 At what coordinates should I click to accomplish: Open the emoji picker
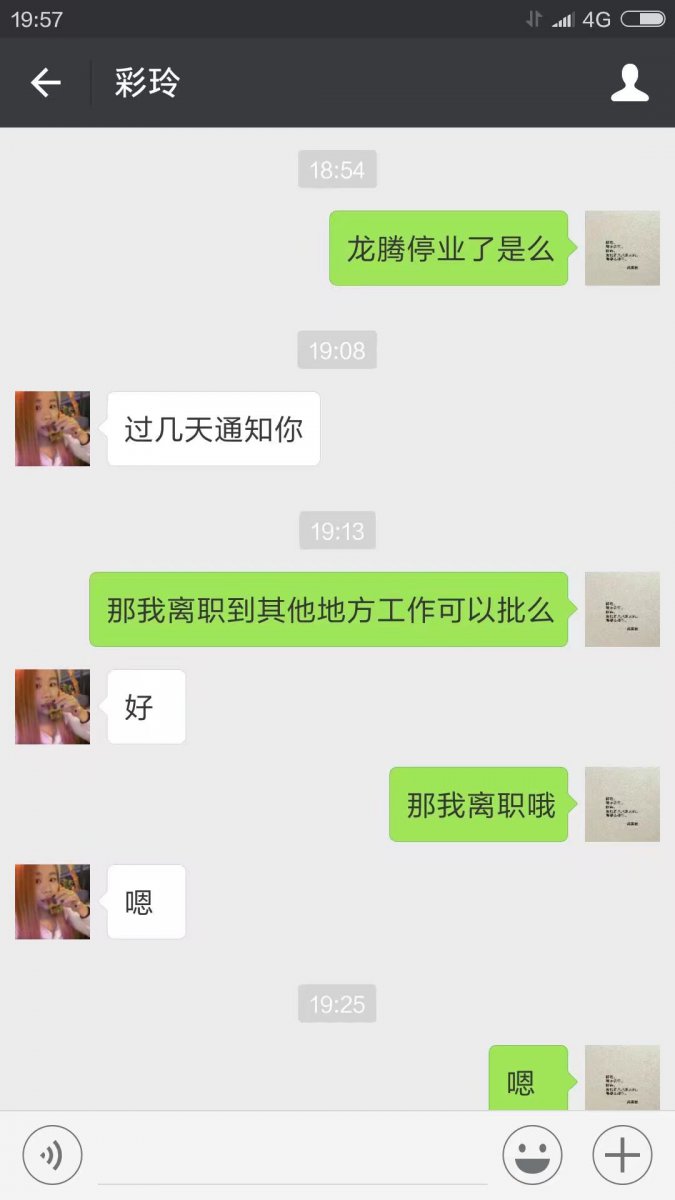coord(532,1156)
